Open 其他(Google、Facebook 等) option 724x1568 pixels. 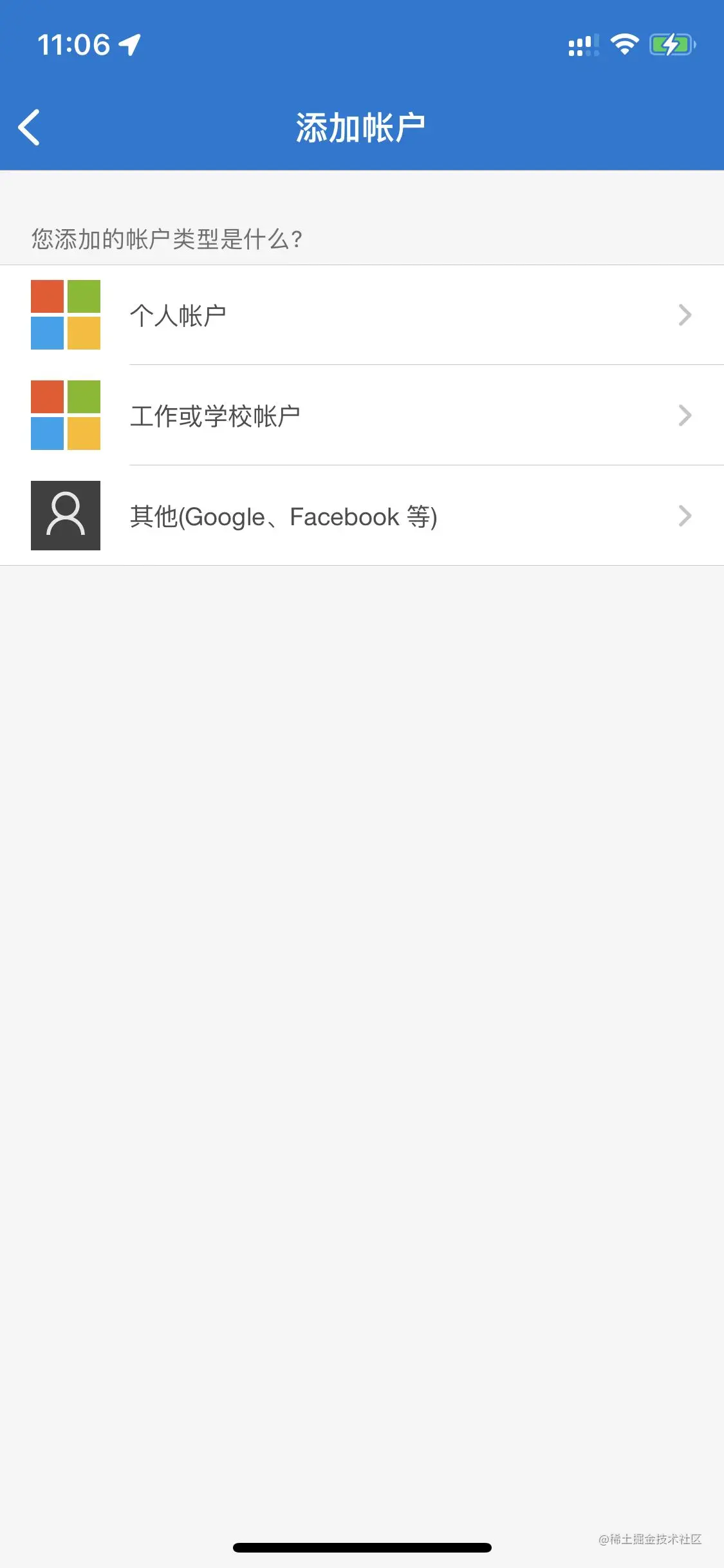360,516
